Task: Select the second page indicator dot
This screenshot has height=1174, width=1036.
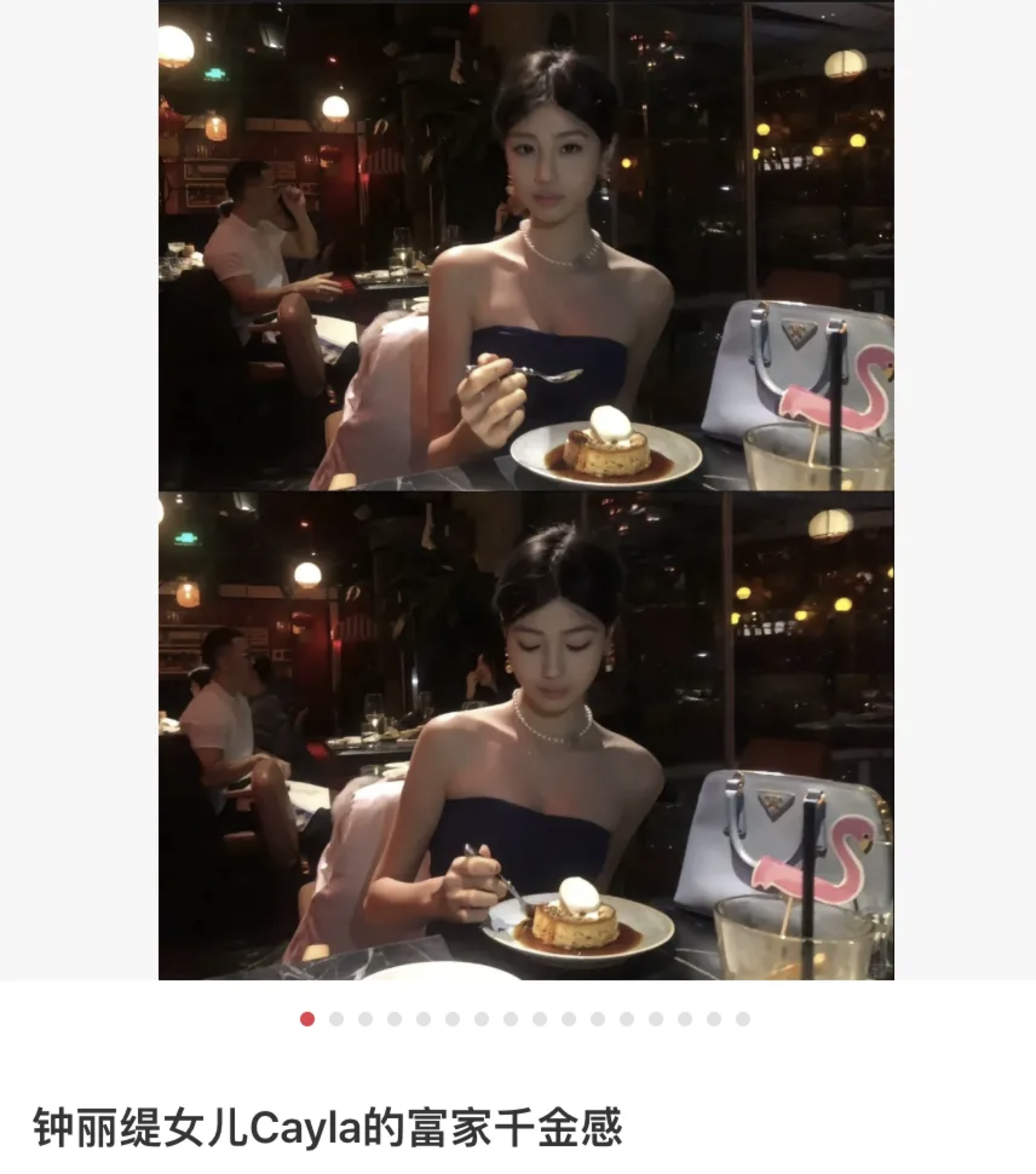Action: point(336,1019)
